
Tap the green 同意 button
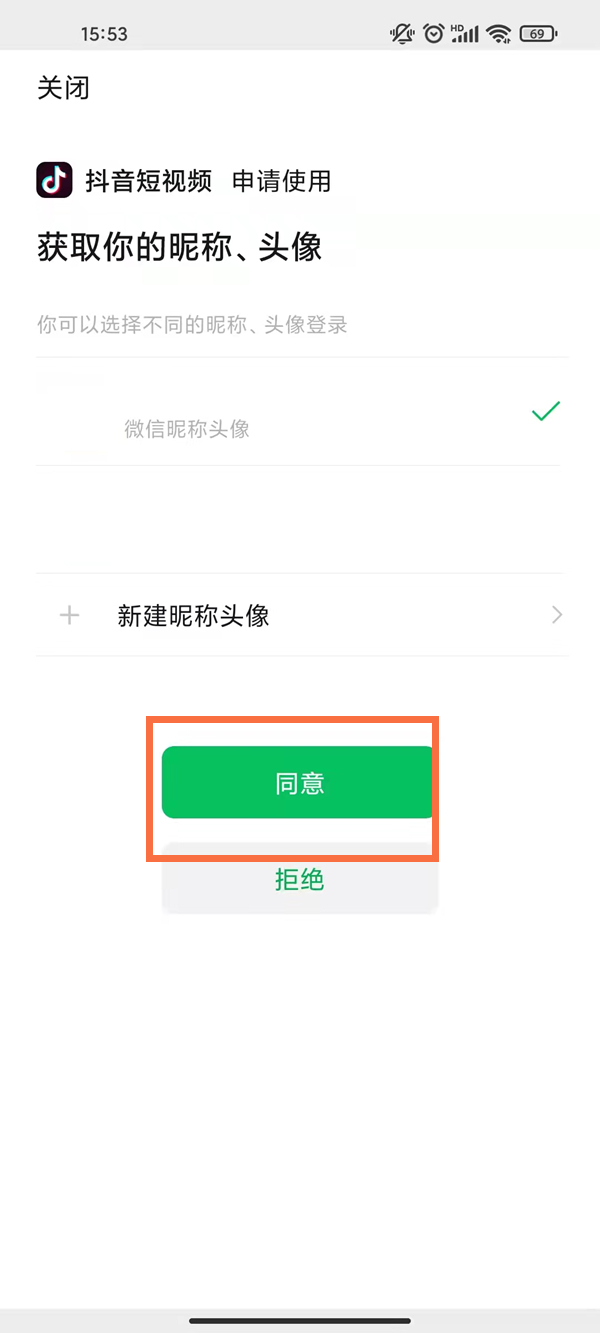tap(299, 783)
